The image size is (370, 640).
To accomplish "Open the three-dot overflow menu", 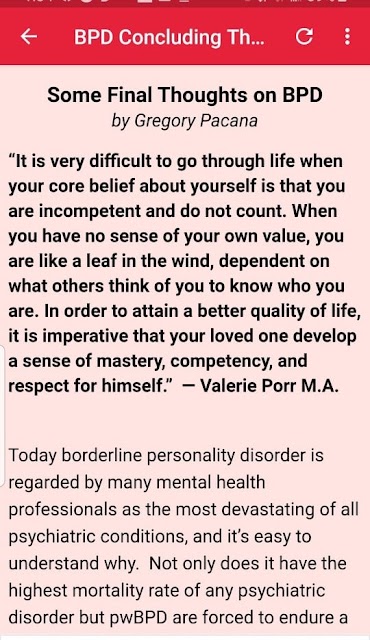I will coord(347,36).
